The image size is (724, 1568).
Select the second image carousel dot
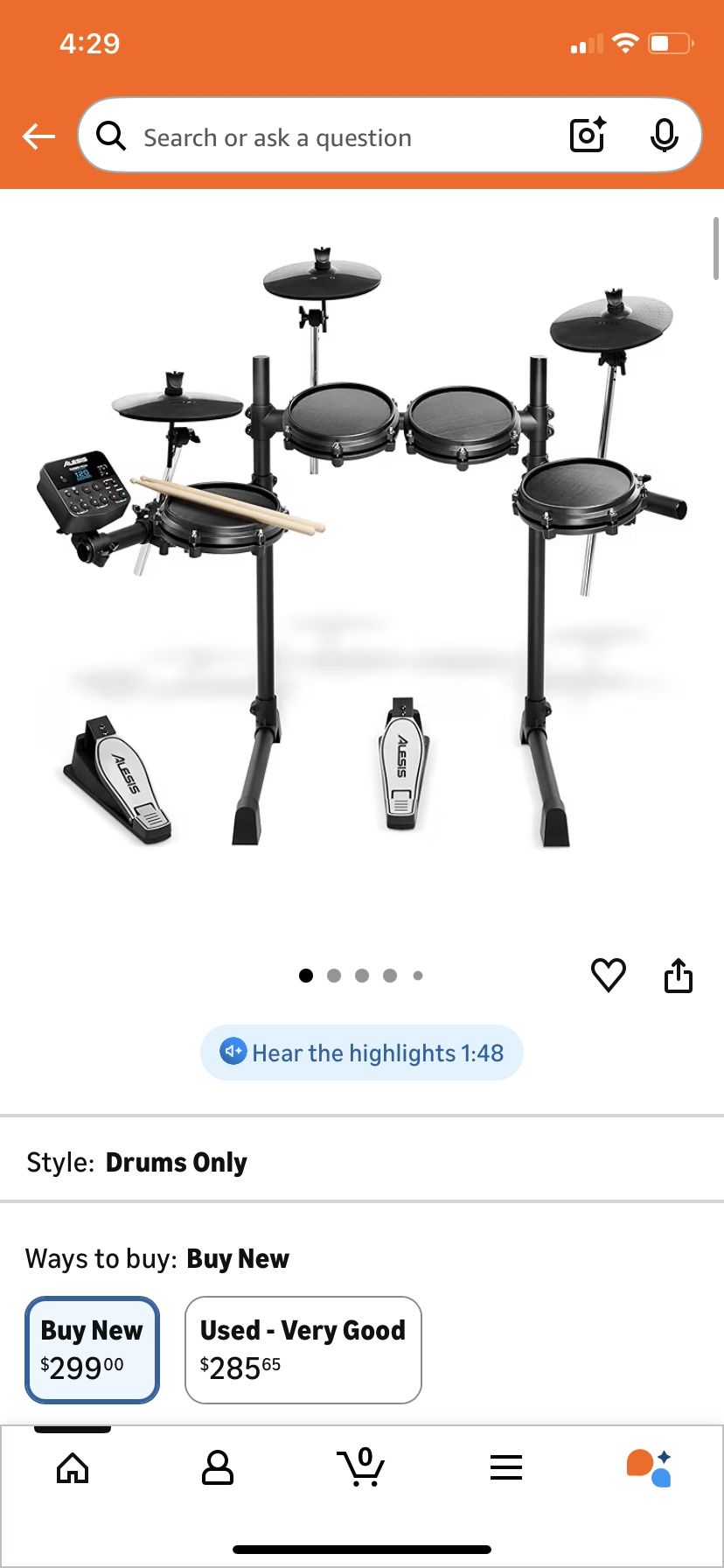pyautogui.click(x=334, y=975)
